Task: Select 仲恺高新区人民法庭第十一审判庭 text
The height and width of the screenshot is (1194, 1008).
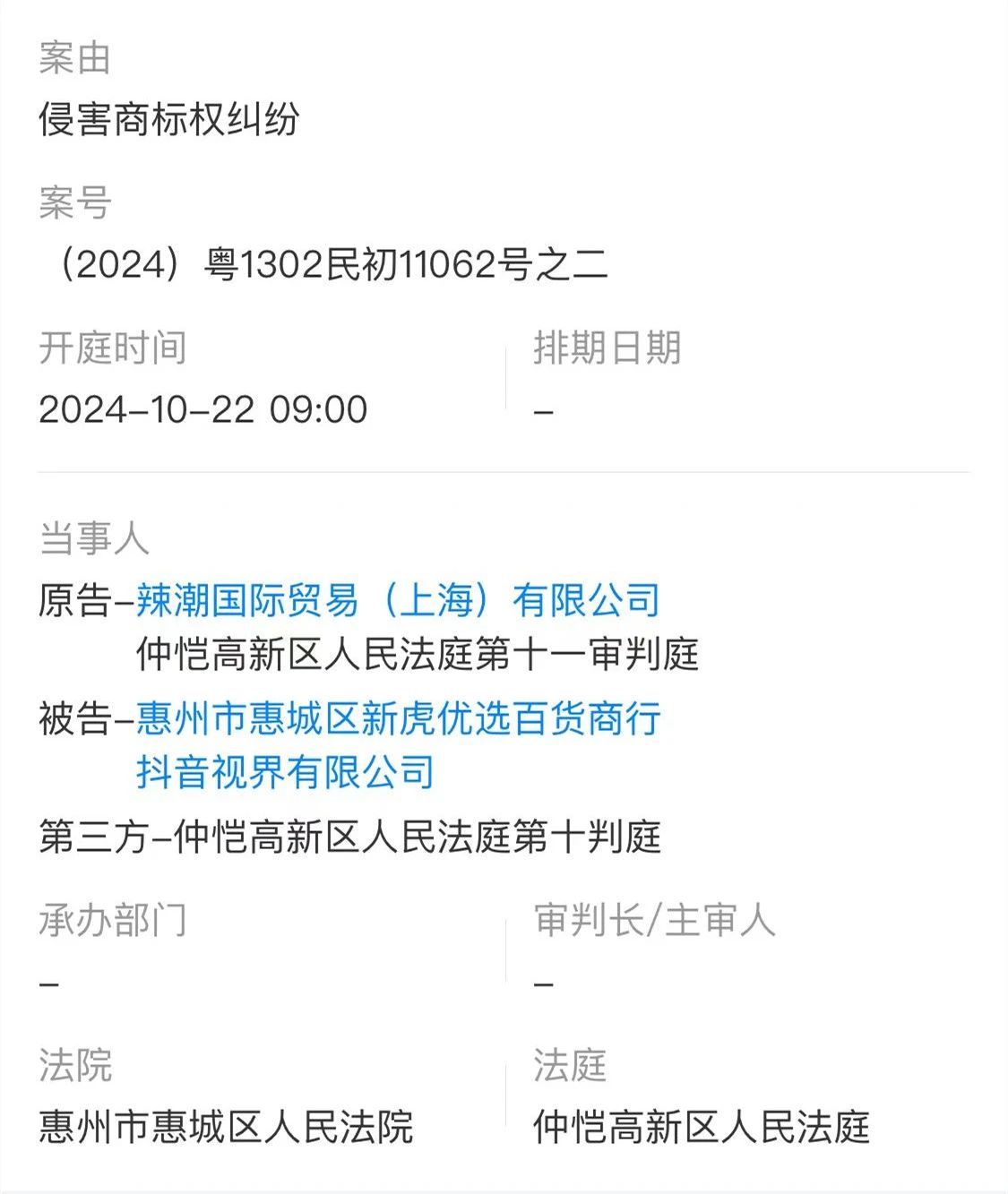Action: coord(421,656)
